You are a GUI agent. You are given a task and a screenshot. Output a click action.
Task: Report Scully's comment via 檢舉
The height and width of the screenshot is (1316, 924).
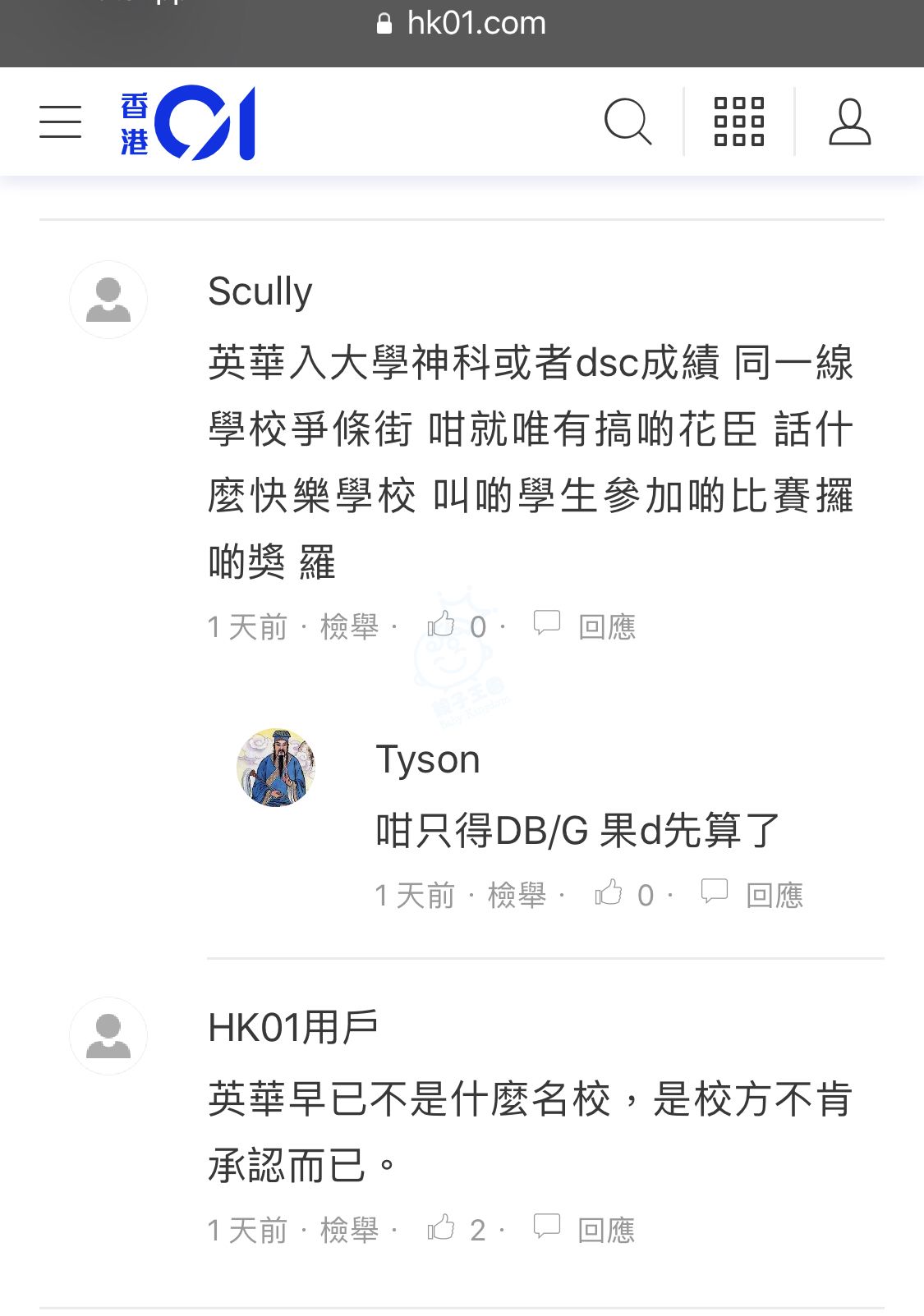click(349, 626)
